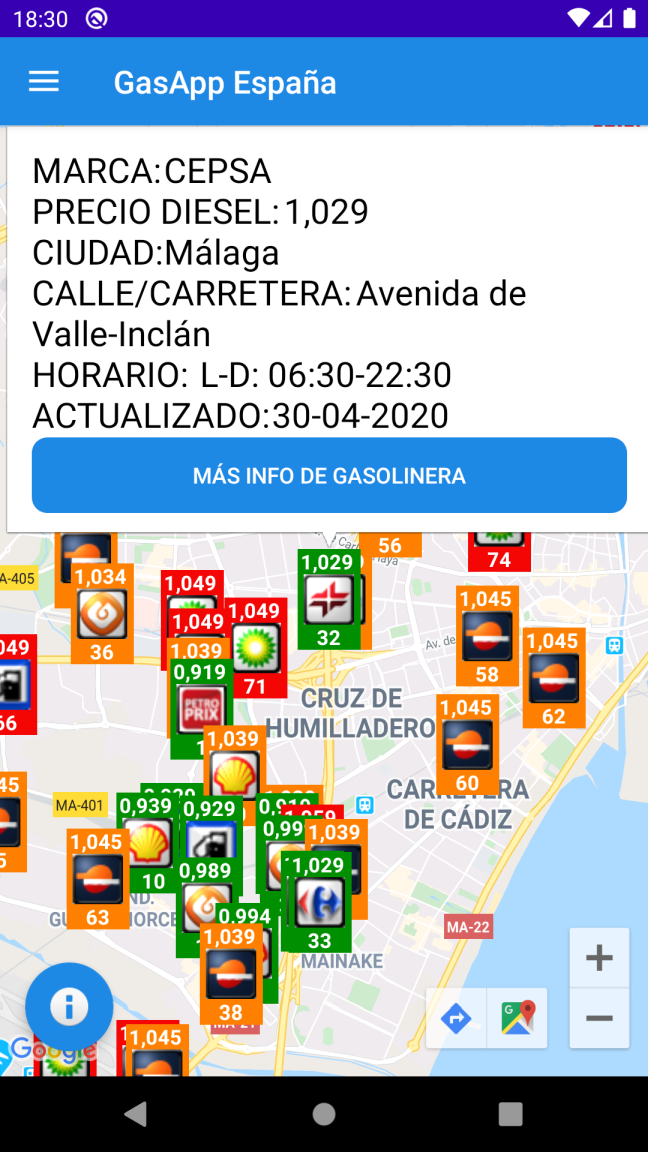648x1152 pixels.
Task: Select the Repsol marker numbered 63
Action: click(98, 880)
